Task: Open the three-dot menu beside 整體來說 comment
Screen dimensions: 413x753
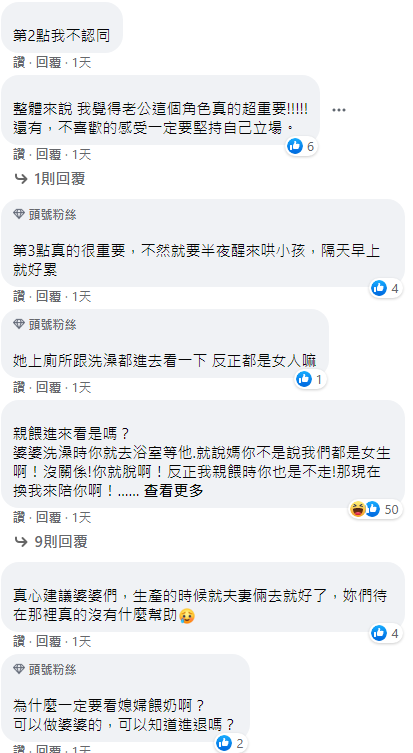Action: tap(339, 110)
